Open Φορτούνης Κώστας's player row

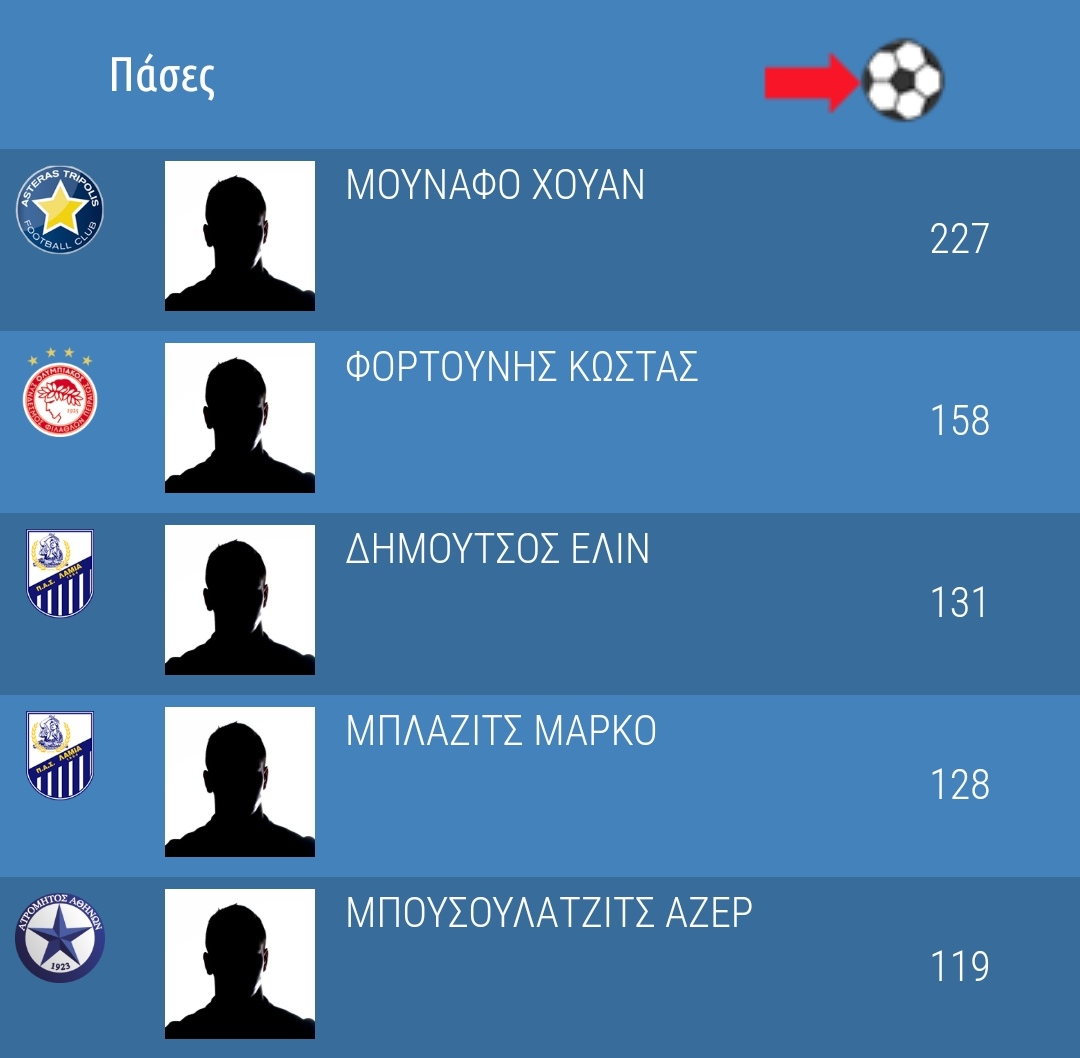[x=540, y=420]
